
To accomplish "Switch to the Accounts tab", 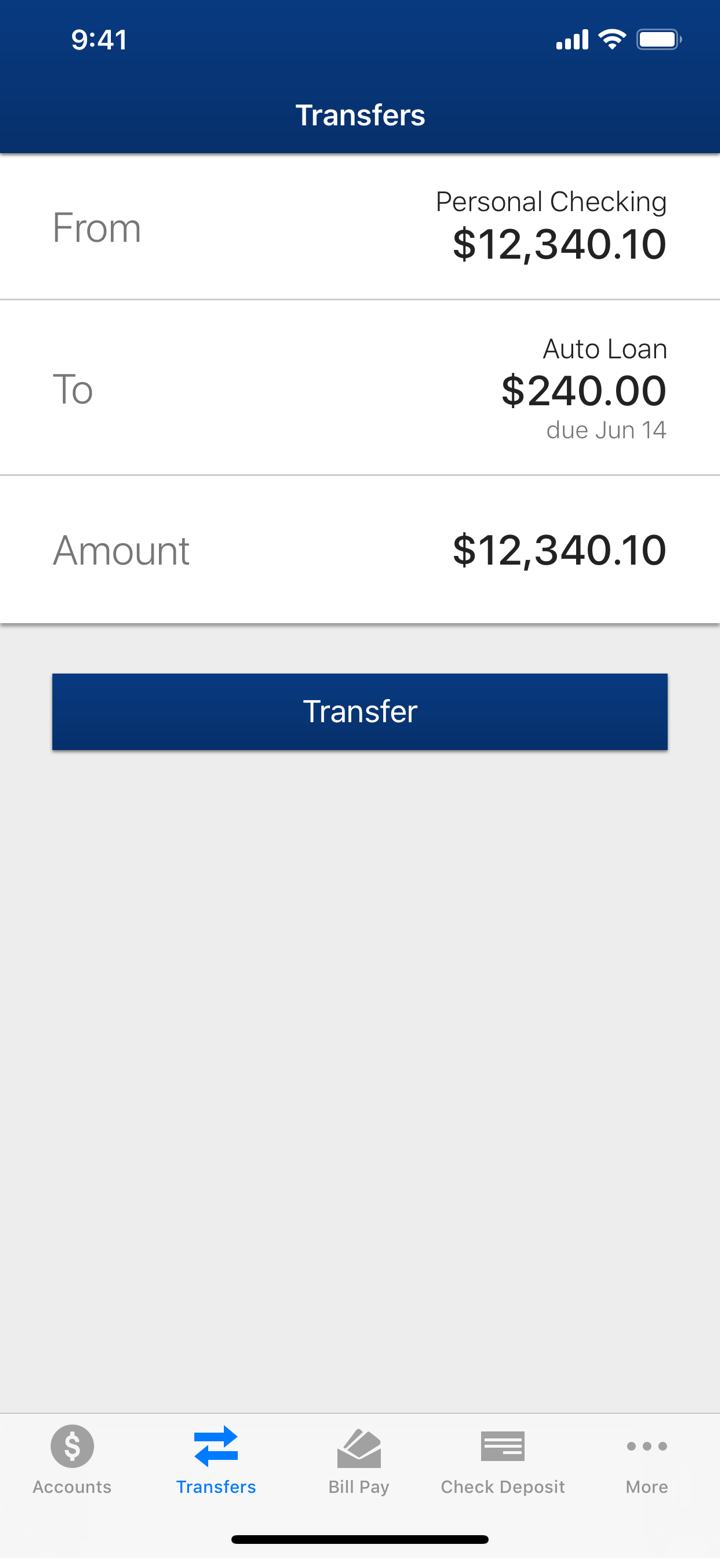I will click(x=71, y=1460).
